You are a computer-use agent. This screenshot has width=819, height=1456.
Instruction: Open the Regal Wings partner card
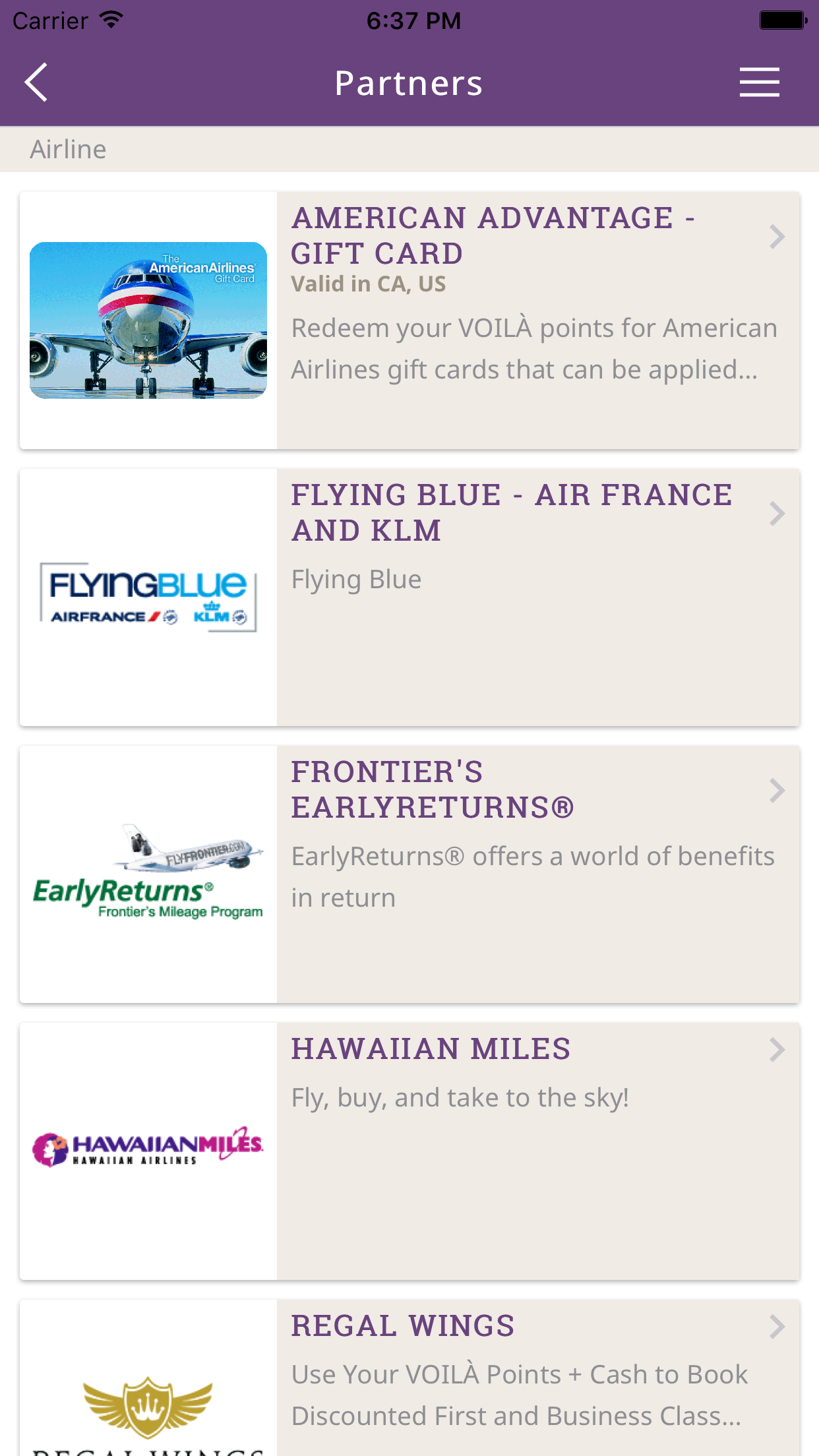(x=409, y=1378)
